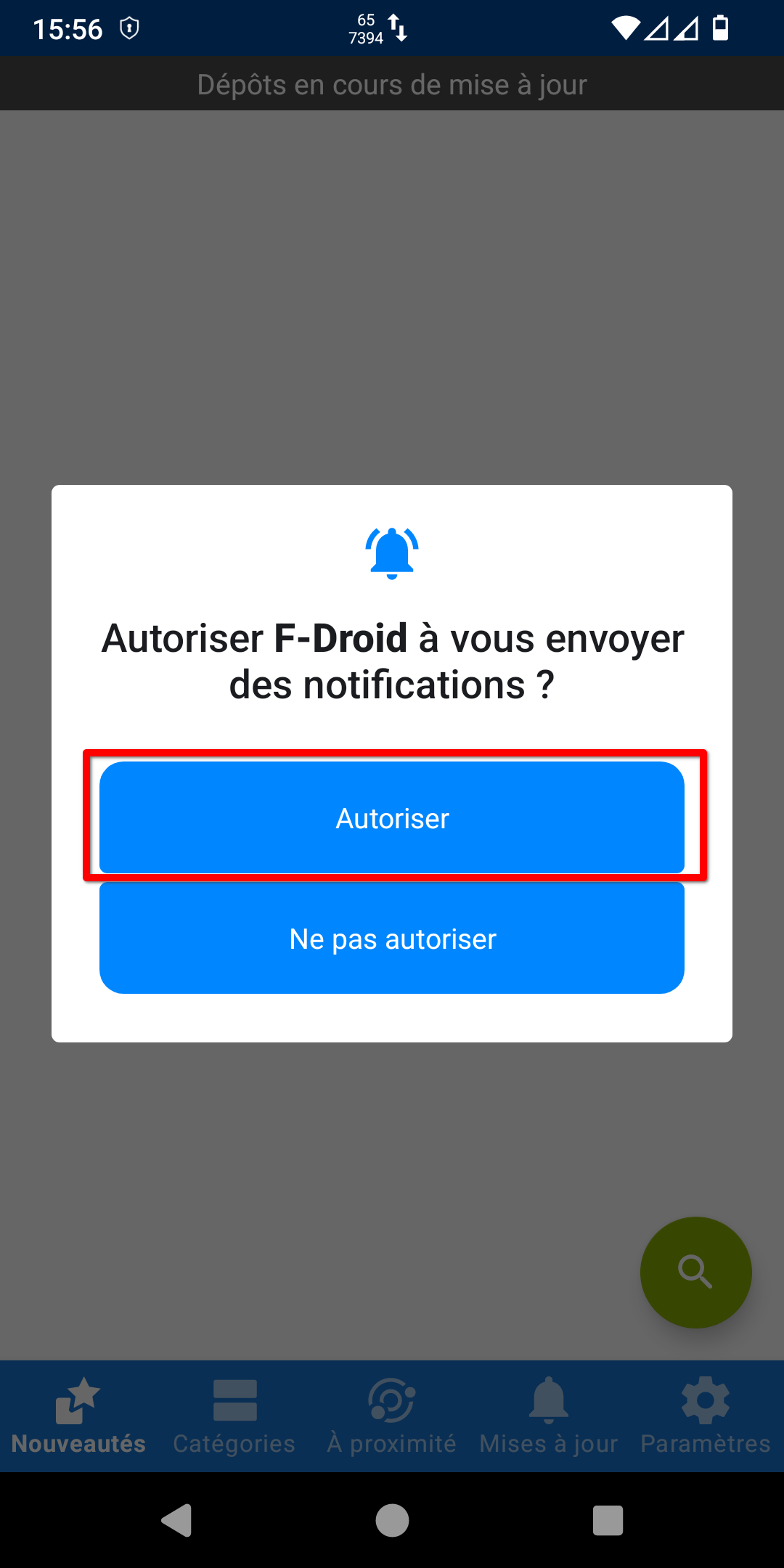Screen dimensions: 784x1568
Task: Switch to the Mises à jour tab
Action: [x=548, y=1419]
